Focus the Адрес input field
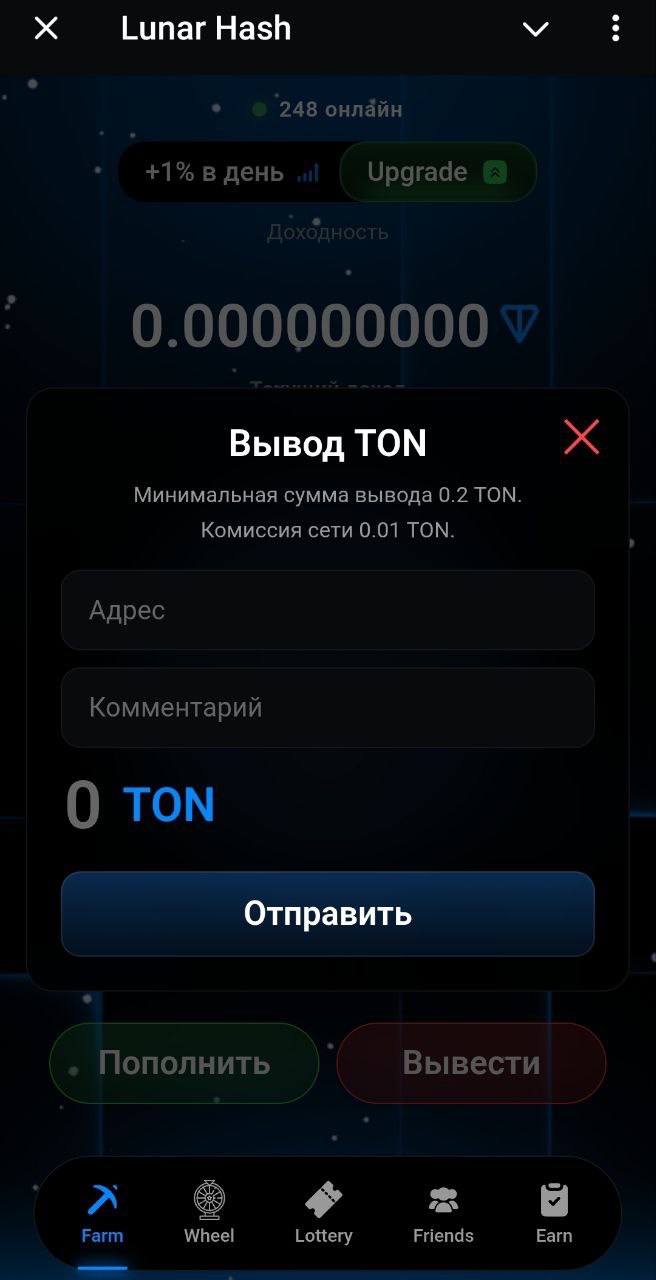Screen dimensions: 656x1280 coord(327,610)
